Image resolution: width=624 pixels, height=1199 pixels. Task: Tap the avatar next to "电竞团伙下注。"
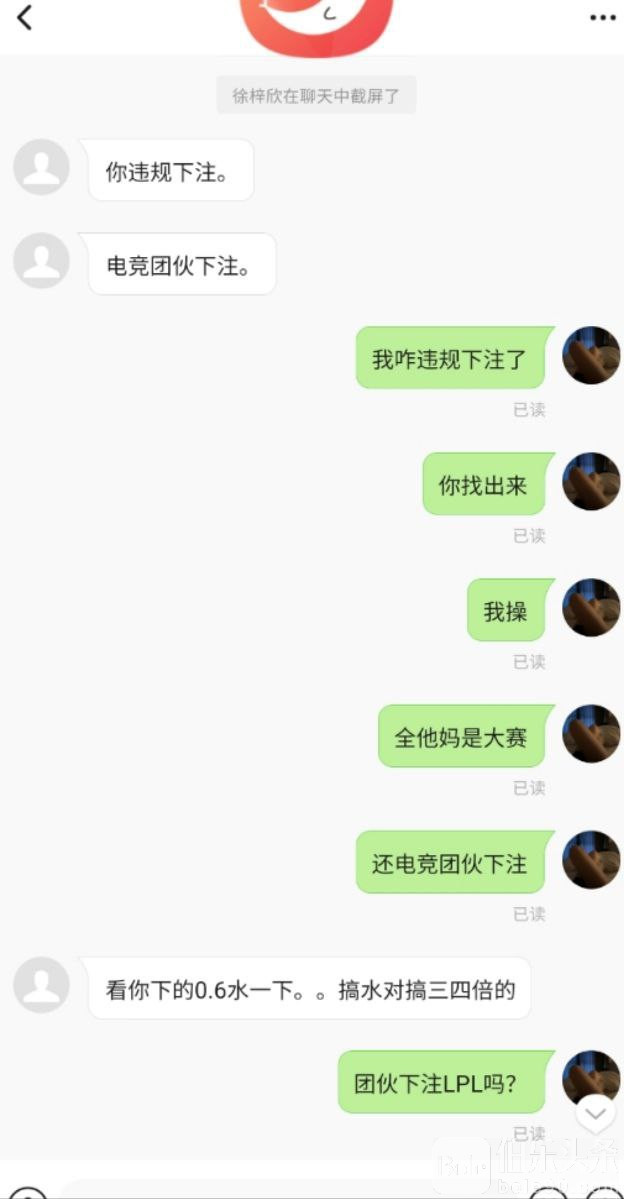click(x=41, y=261)
